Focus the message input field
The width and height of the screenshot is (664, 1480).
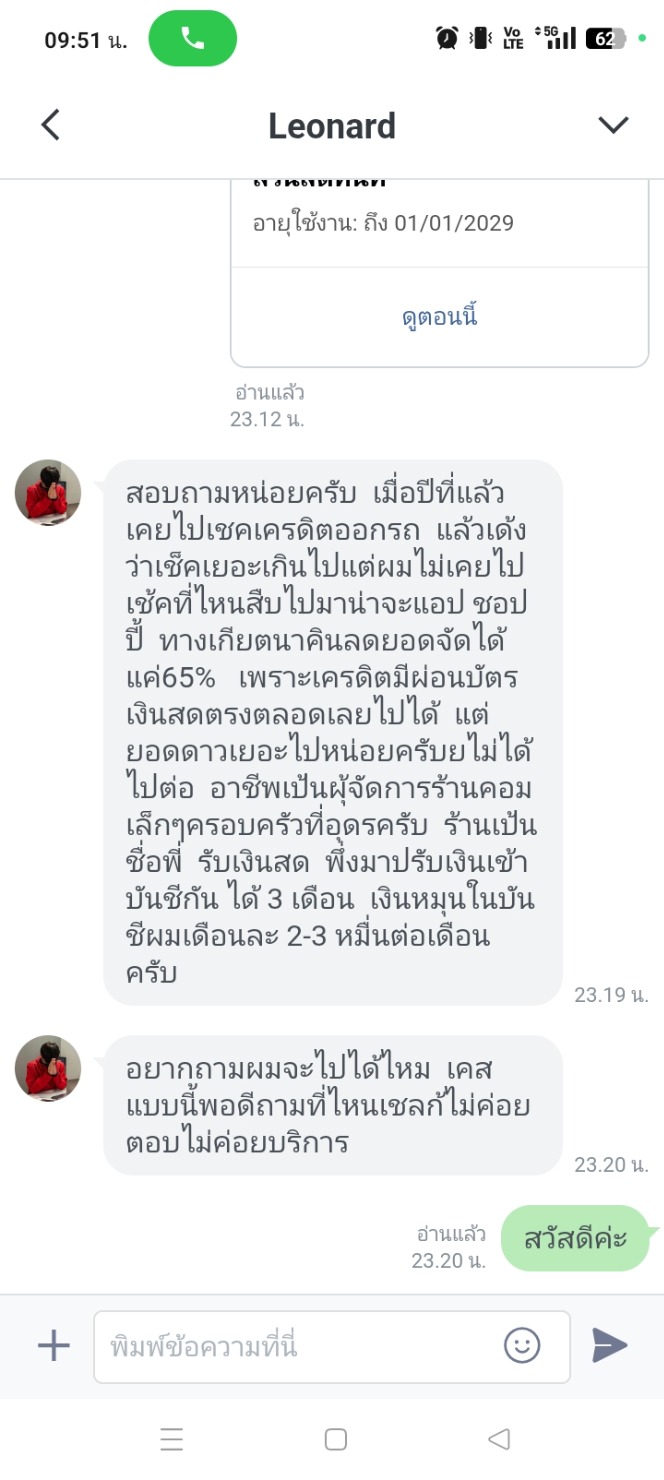coord(300,1346)
